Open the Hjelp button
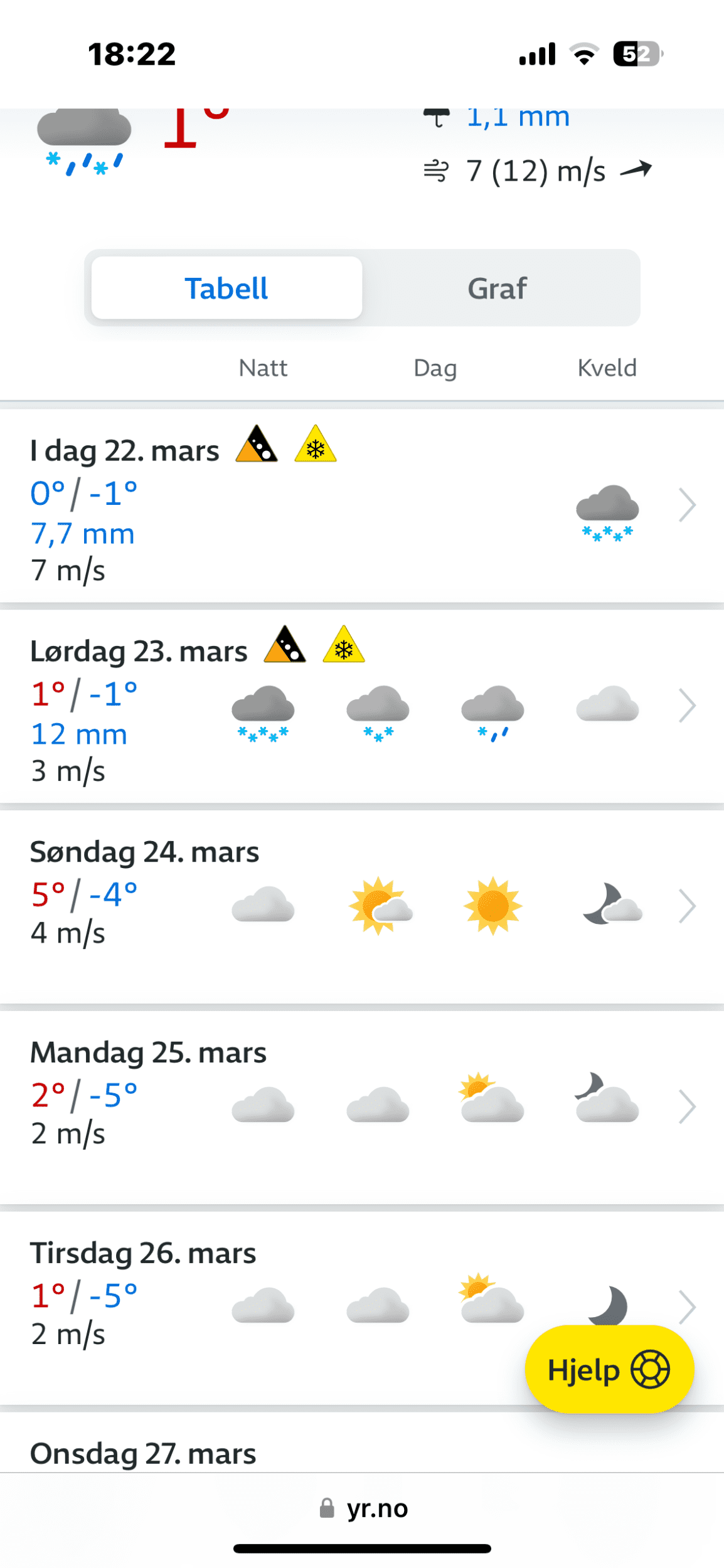 pyautogui.click(x=609, y=1370)
